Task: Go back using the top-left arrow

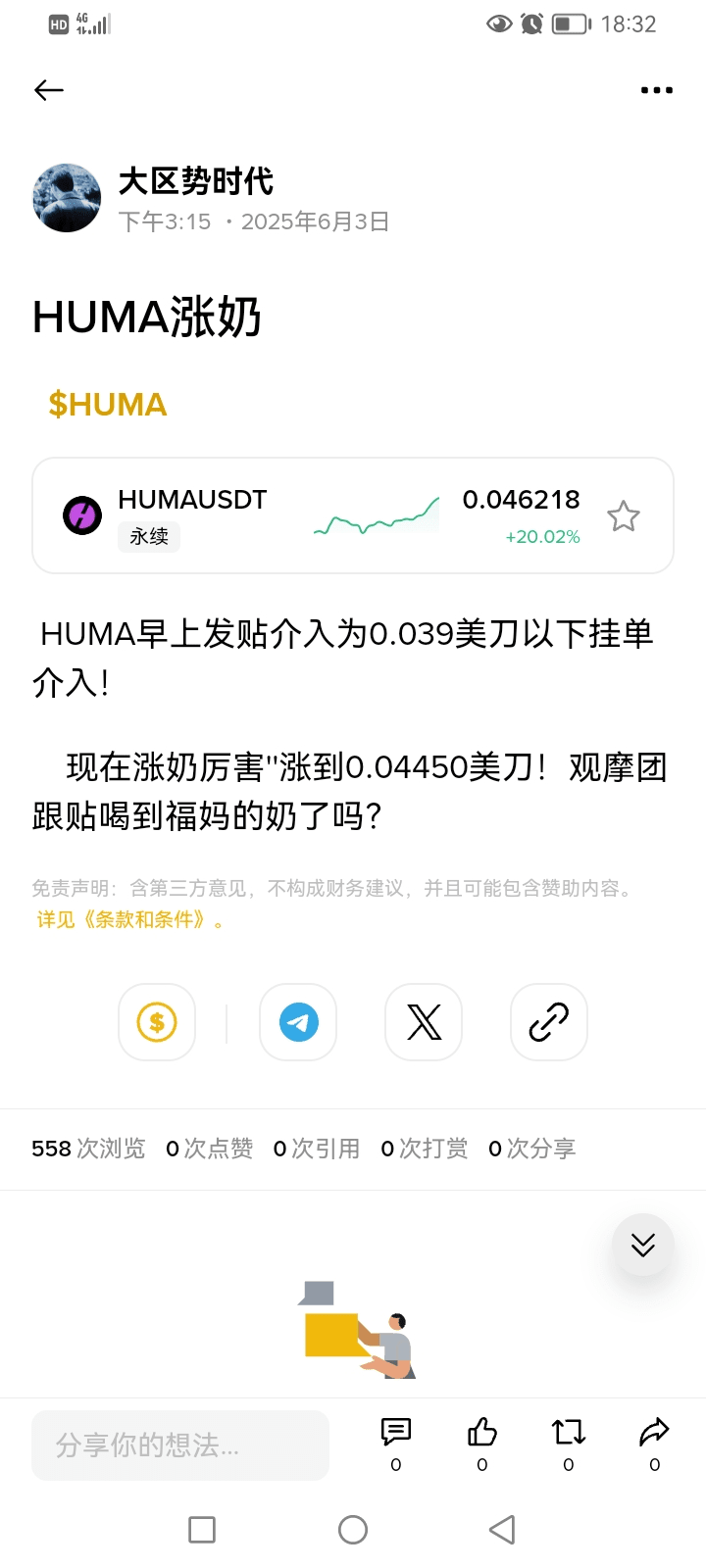Action: click(48, 90)
